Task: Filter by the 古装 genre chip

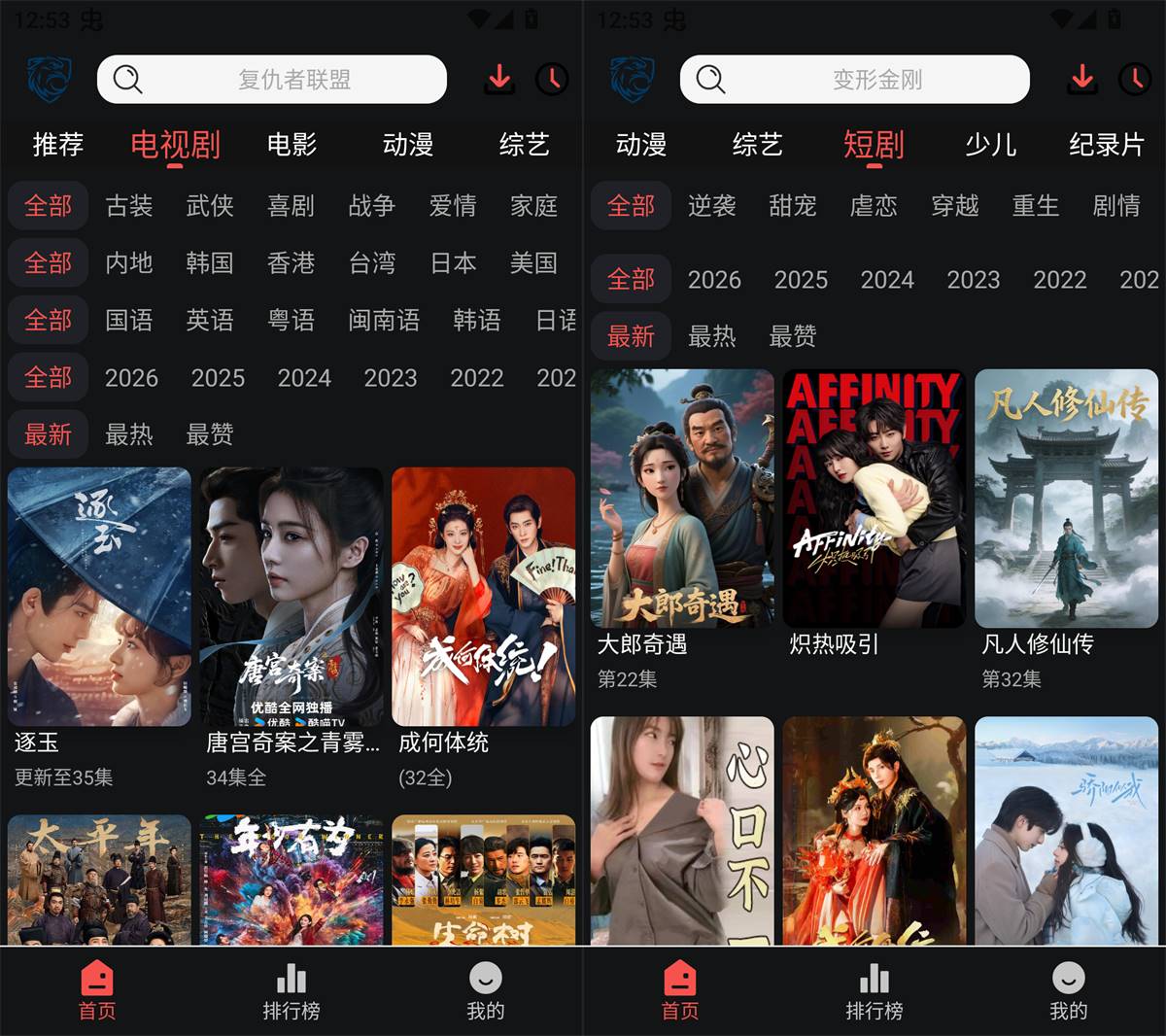Action: click(x=129, y=206)
